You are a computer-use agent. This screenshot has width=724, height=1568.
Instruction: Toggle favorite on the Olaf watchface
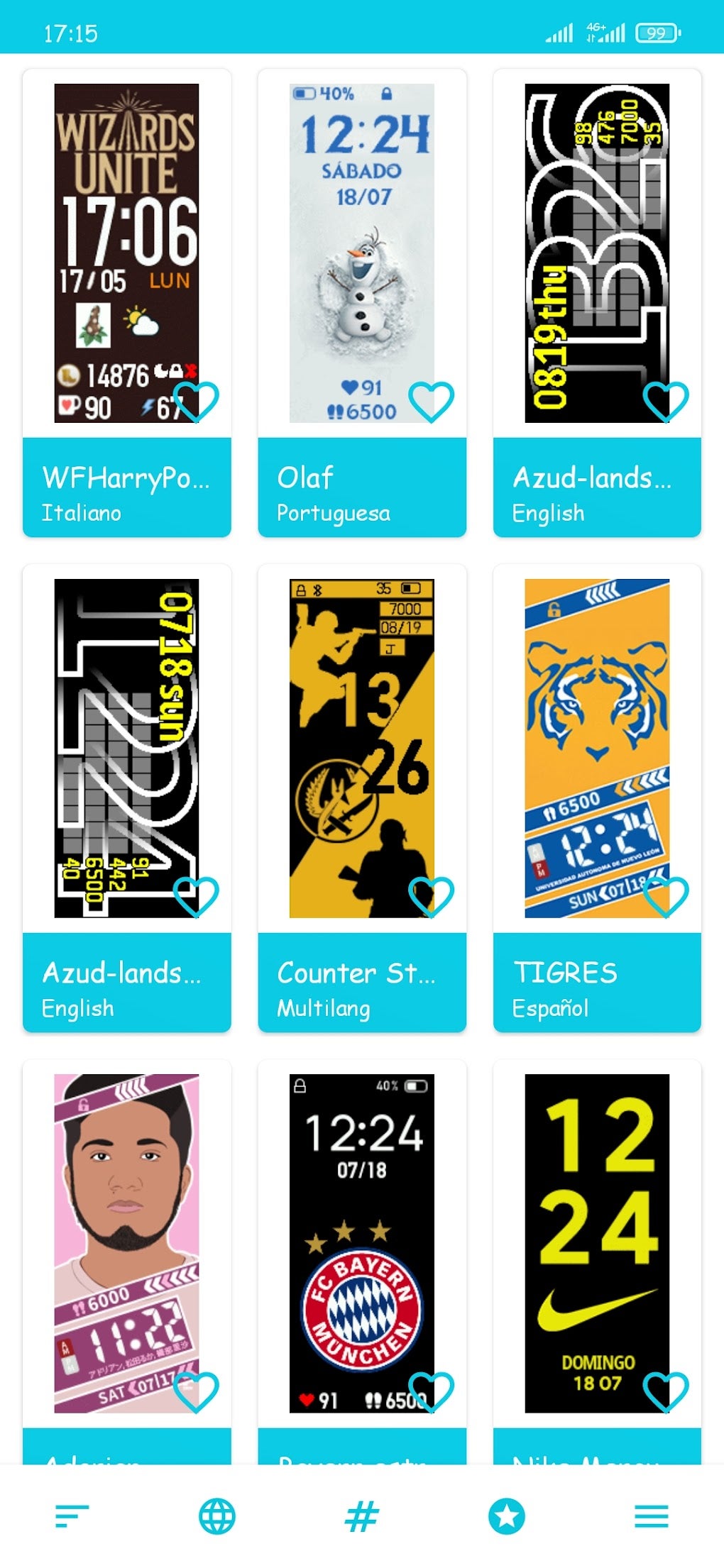[432, 401]
